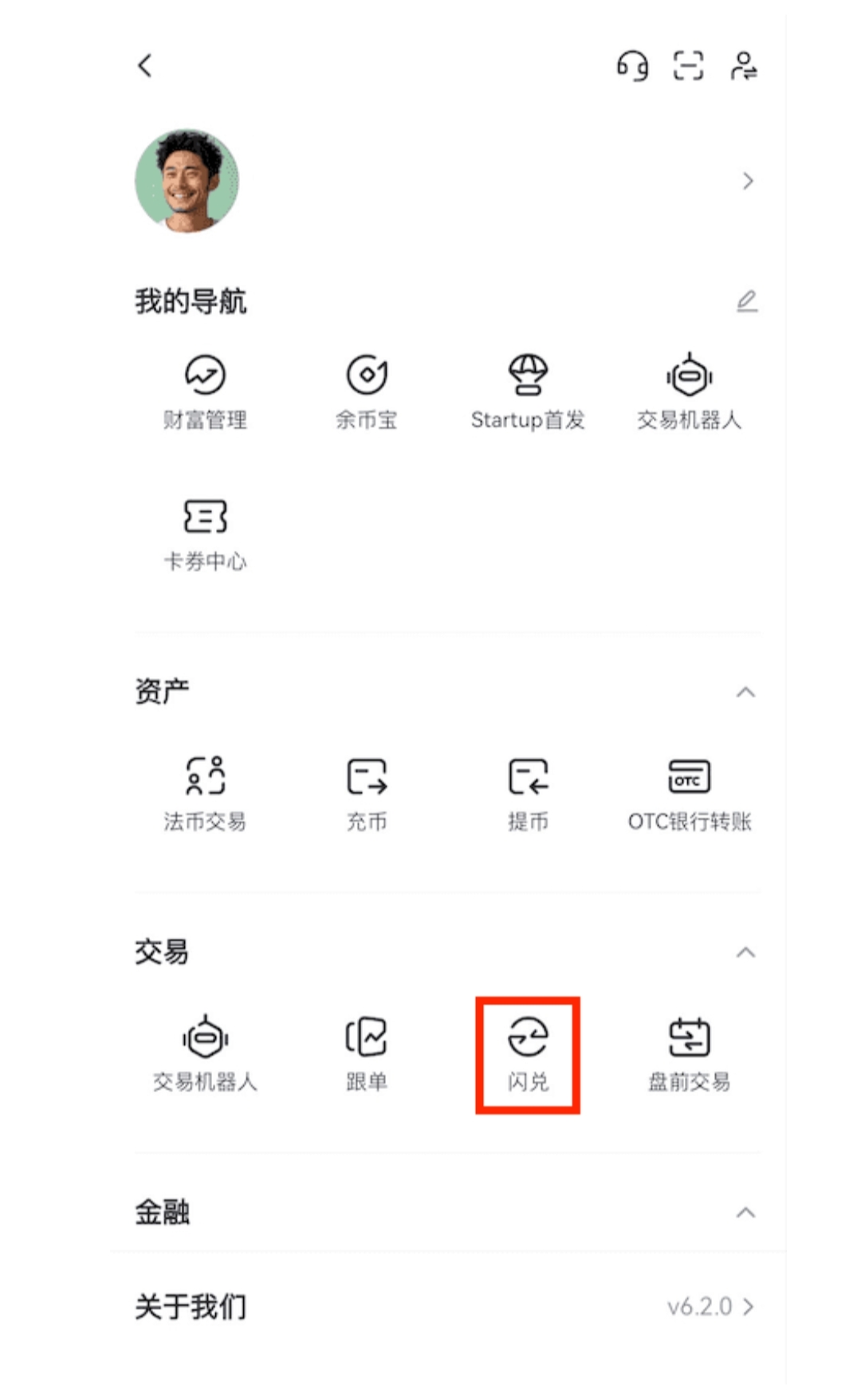Viewport: 861px width, 1400px height.
Task: Open 跟单 copy trading
Action: click(367, 1053)
